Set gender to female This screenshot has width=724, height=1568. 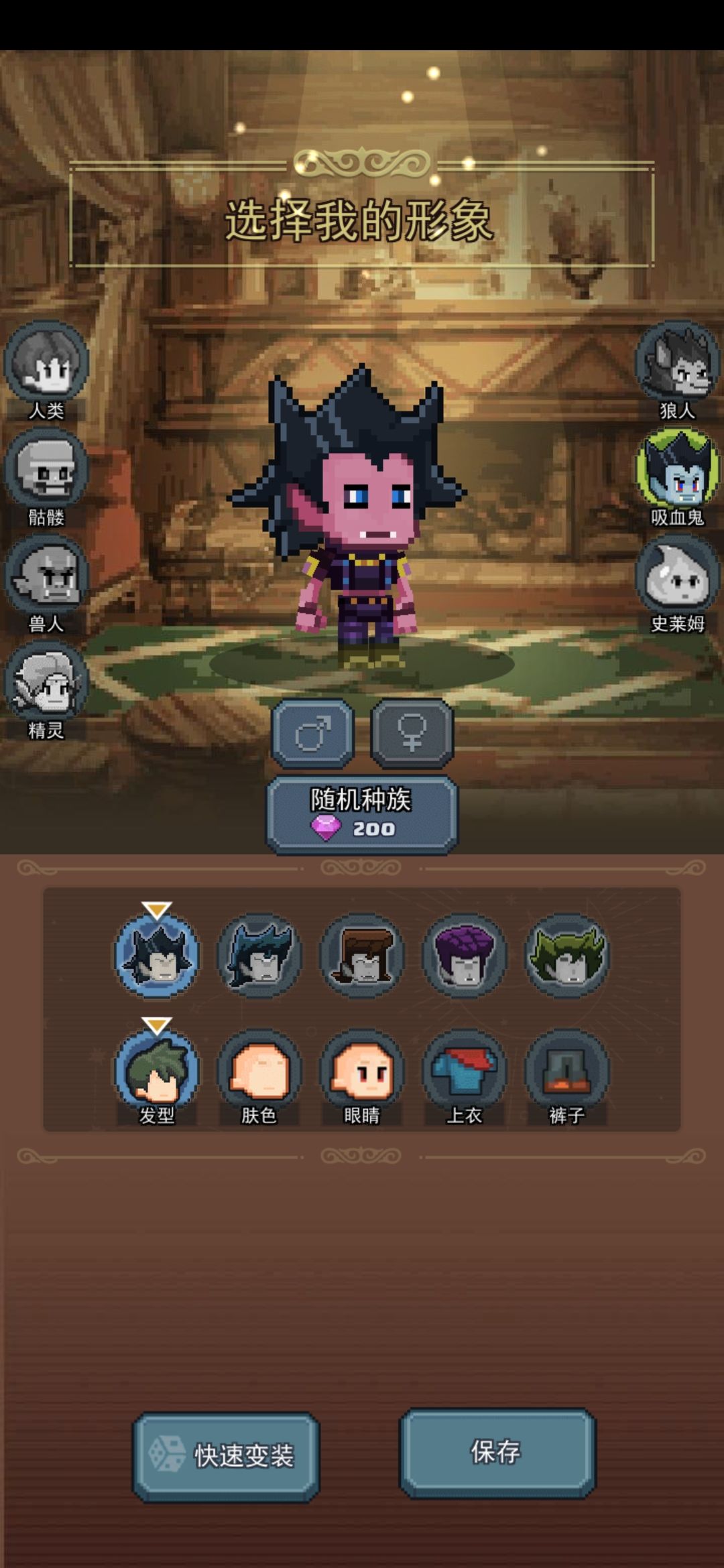click(412, 733)
